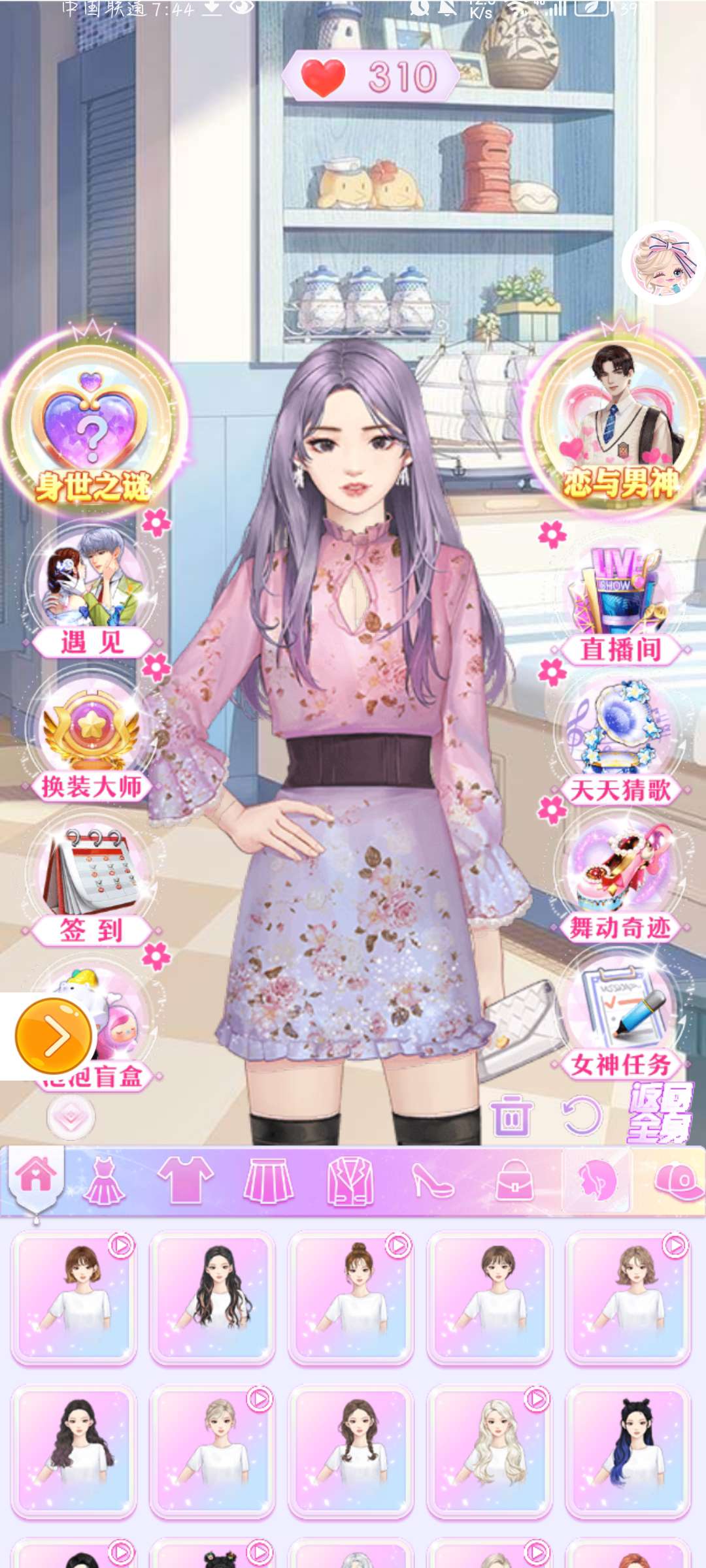Open the chibi avatar icon at right
The height and width of the screenshot is (1568, 706).
[x=662, y=263]
